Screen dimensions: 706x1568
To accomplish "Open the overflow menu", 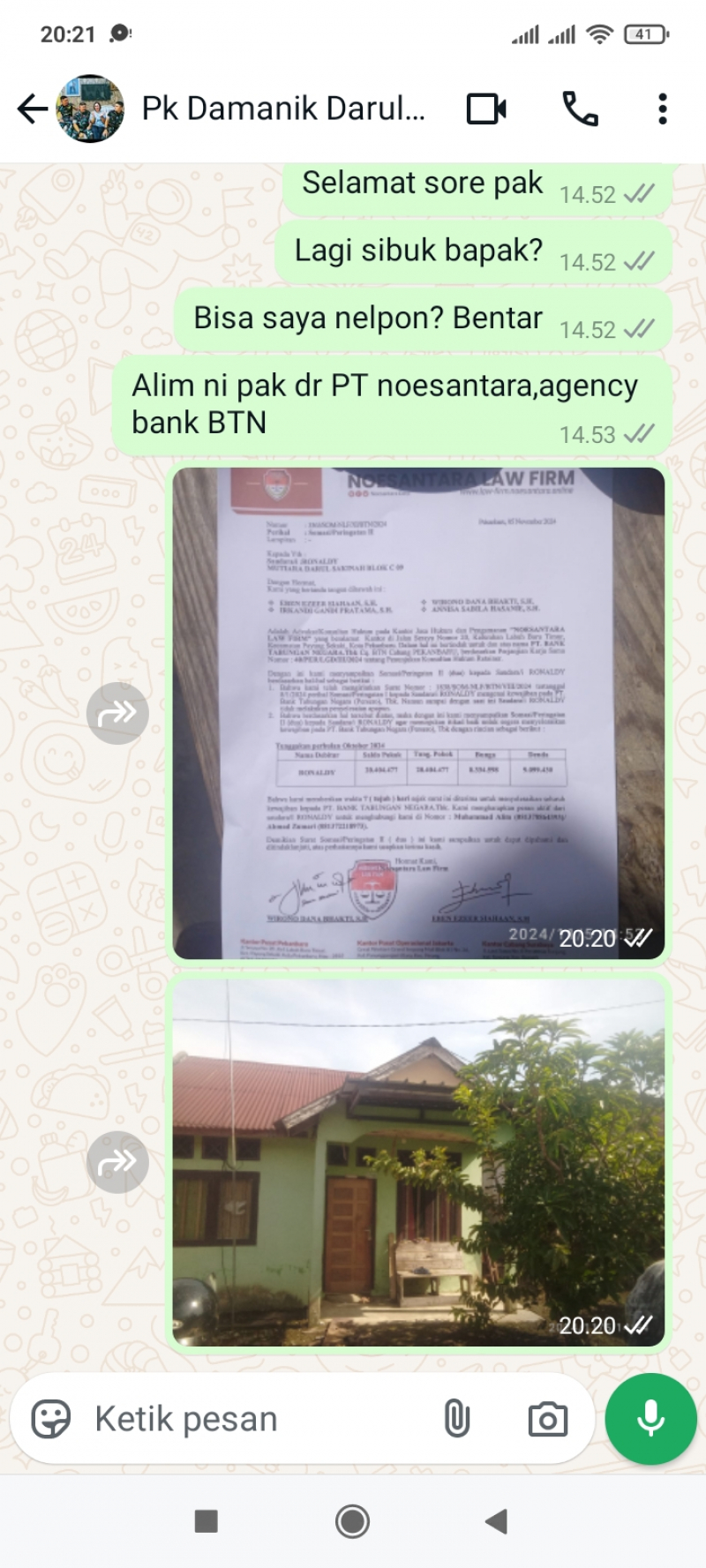I will pyautogui.click(x=663, y=109).
